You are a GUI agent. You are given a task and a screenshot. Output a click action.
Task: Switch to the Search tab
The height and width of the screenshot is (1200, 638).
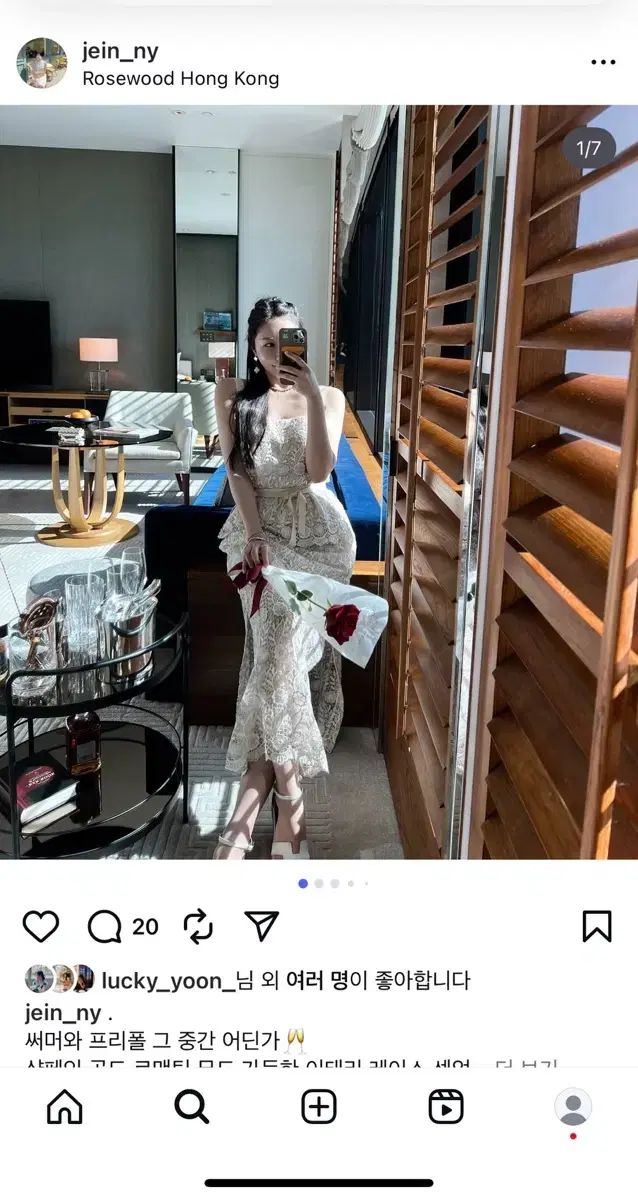click(191, 1107)
